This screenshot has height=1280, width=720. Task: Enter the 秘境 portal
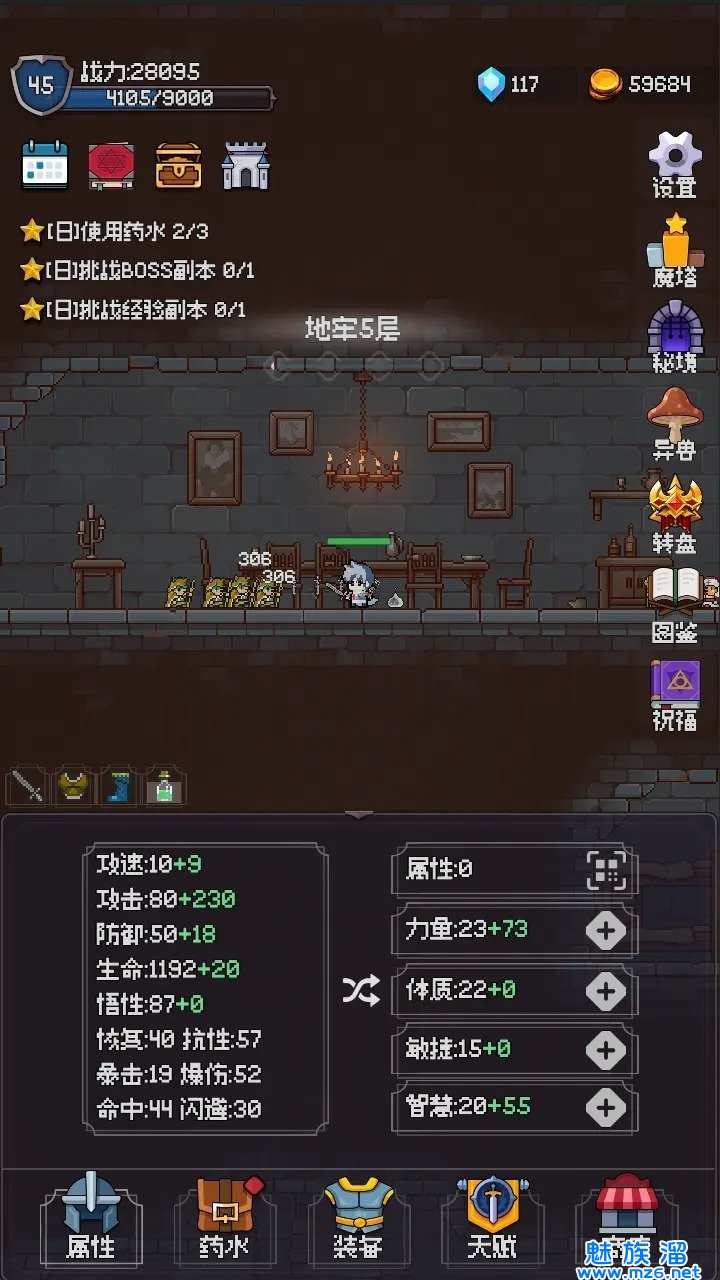[x=675, y=336]
